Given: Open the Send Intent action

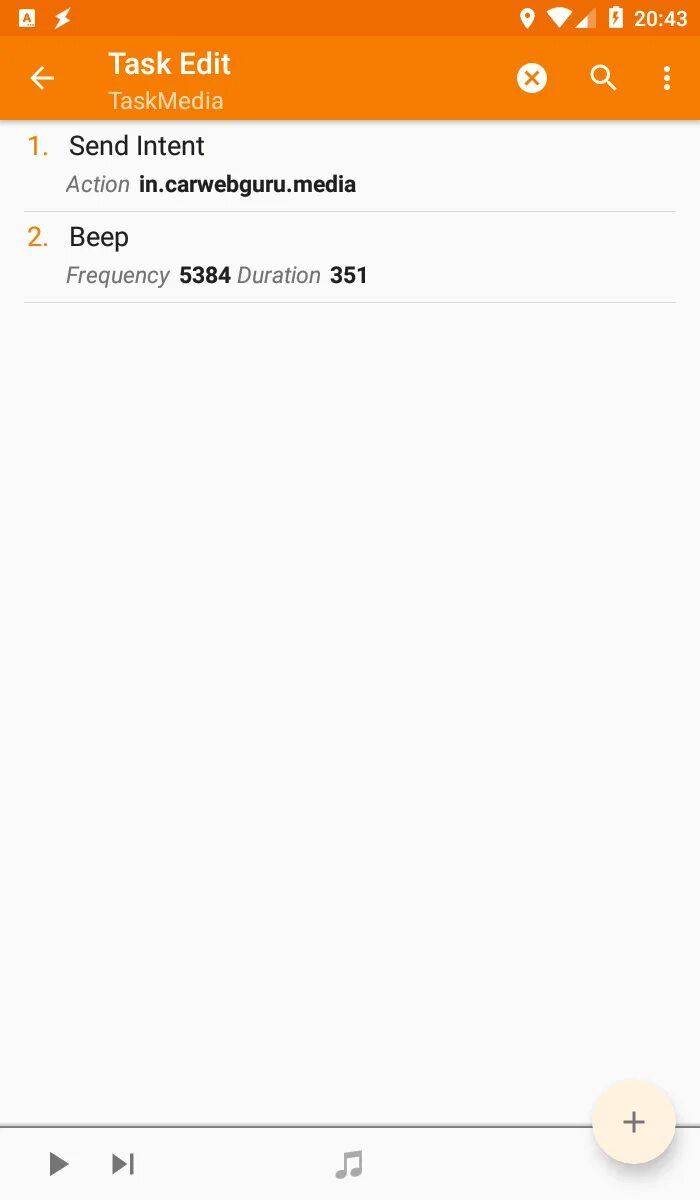Looking at the screenshot, I should (350, 166).
